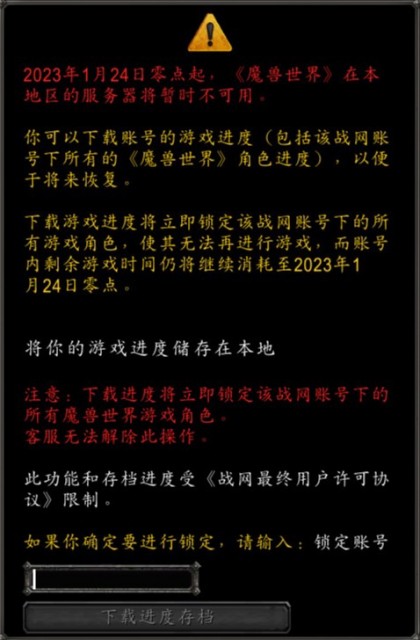Focus the 锁定账号 confirmation text field

pyautogui.click(x=111, y=578)
